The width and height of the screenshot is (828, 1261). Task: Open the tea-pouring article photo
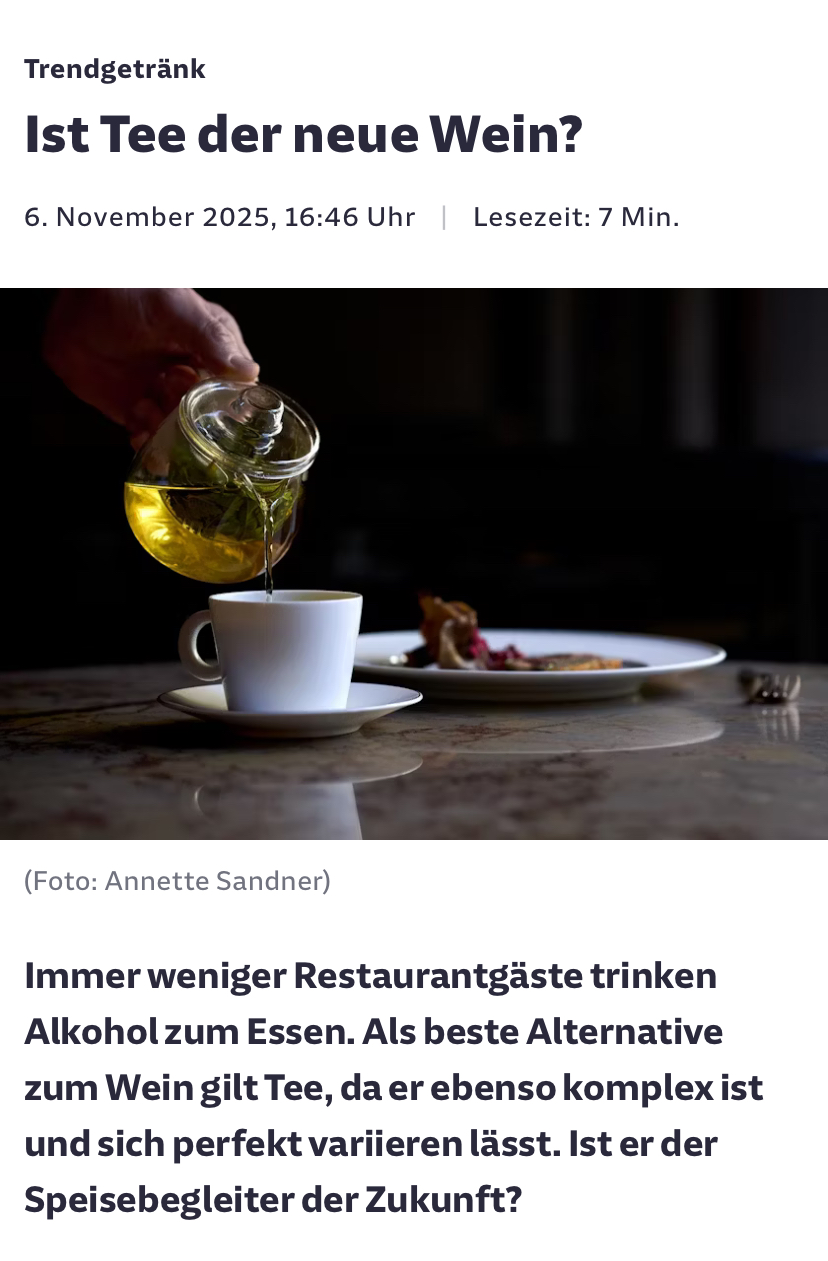point(414,563)
